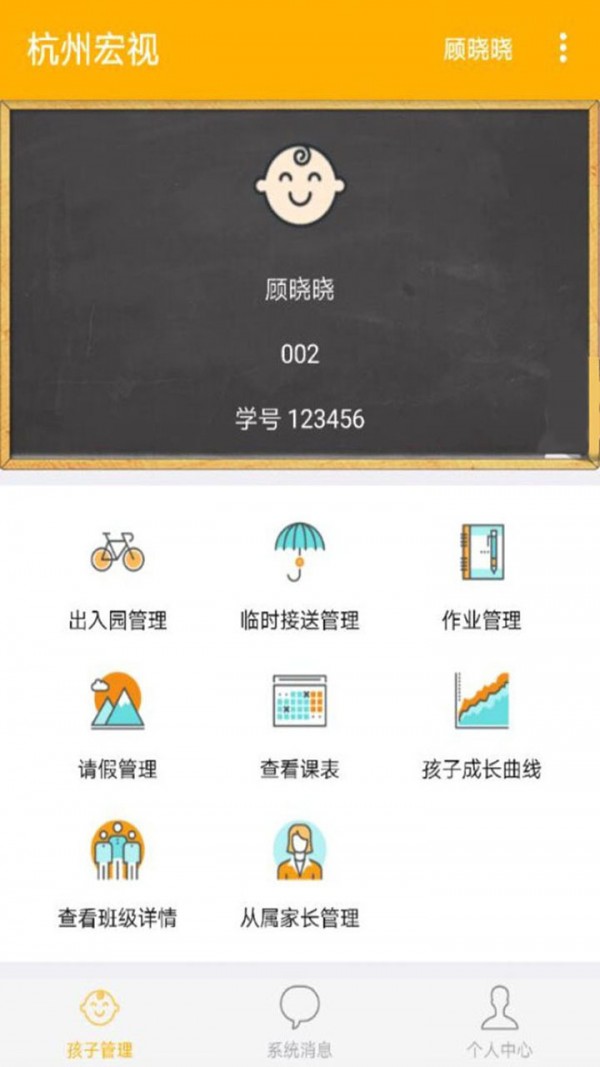This screenshot has height=1067, width=600.
Task: View 查看课表 schedule
Action: [299, 724]
